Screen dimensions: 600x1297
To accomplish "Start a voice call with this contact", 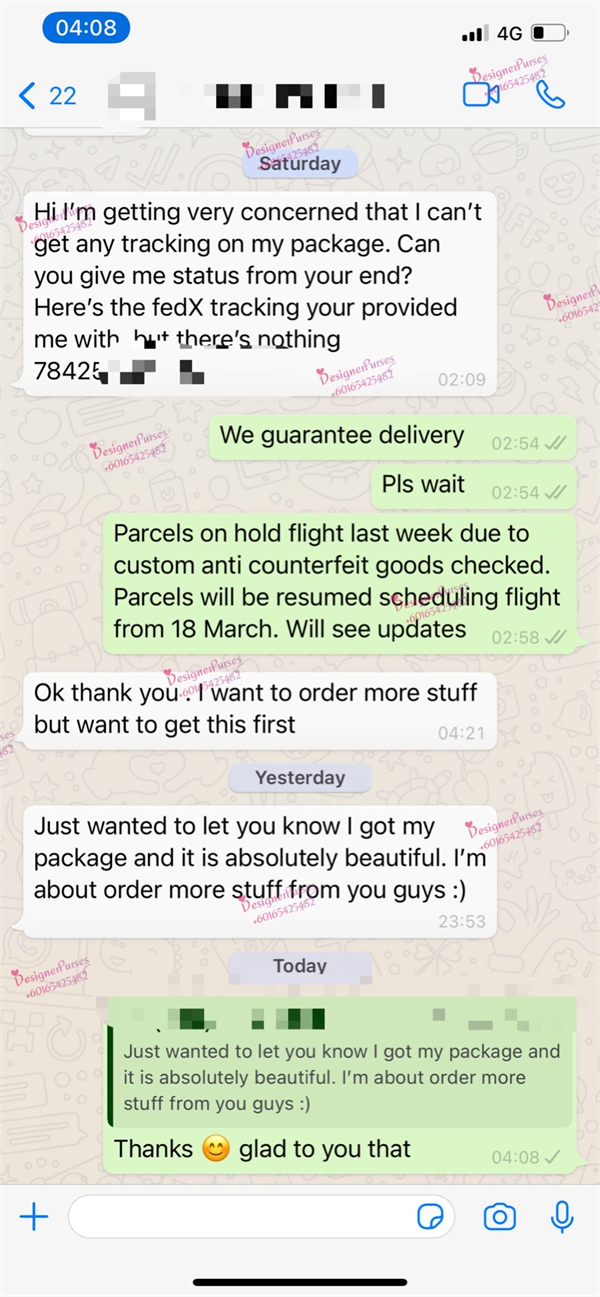I will pyautogui.click(x=550, y=95).
